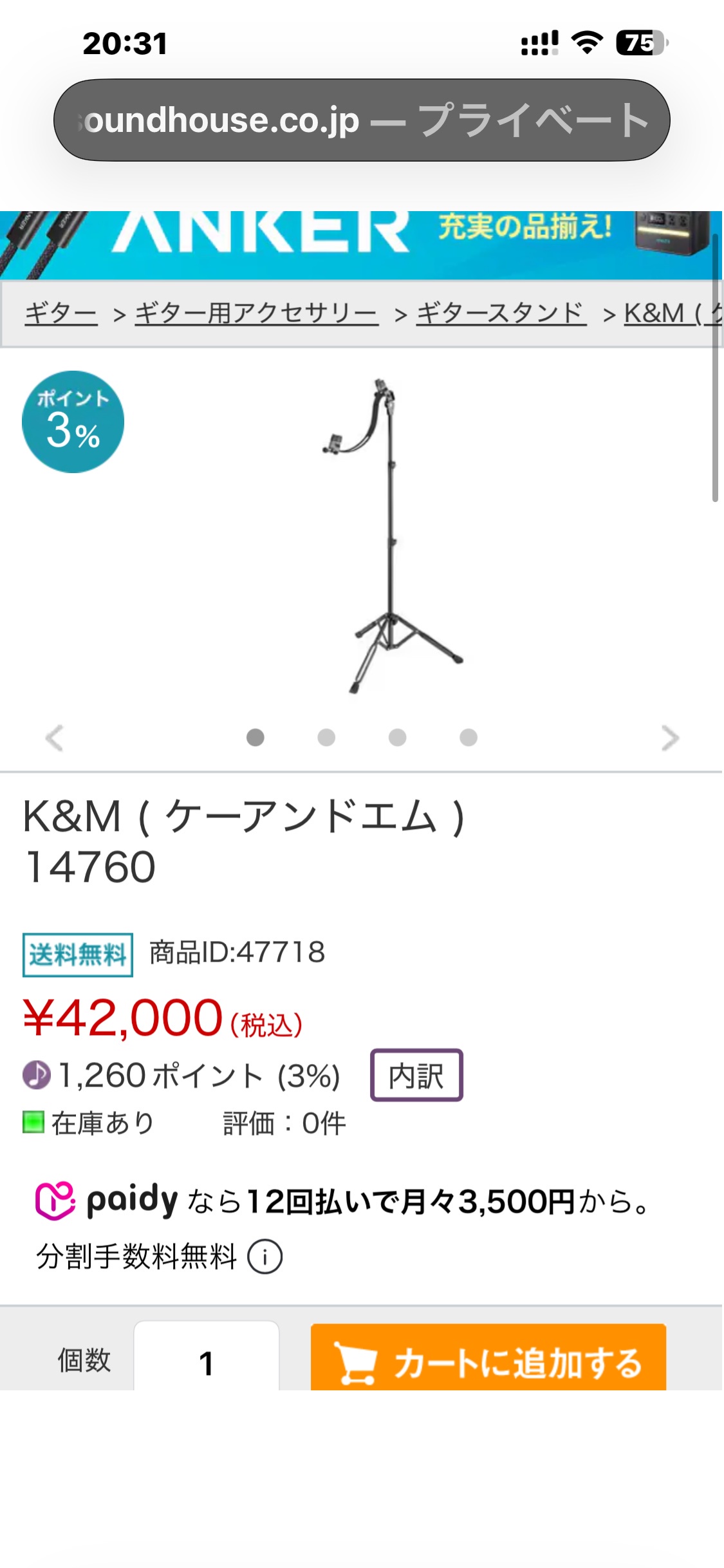Edit the 個数 quantity field
This screenshot has width=724, height=1568.
(x=207, y=1356)
